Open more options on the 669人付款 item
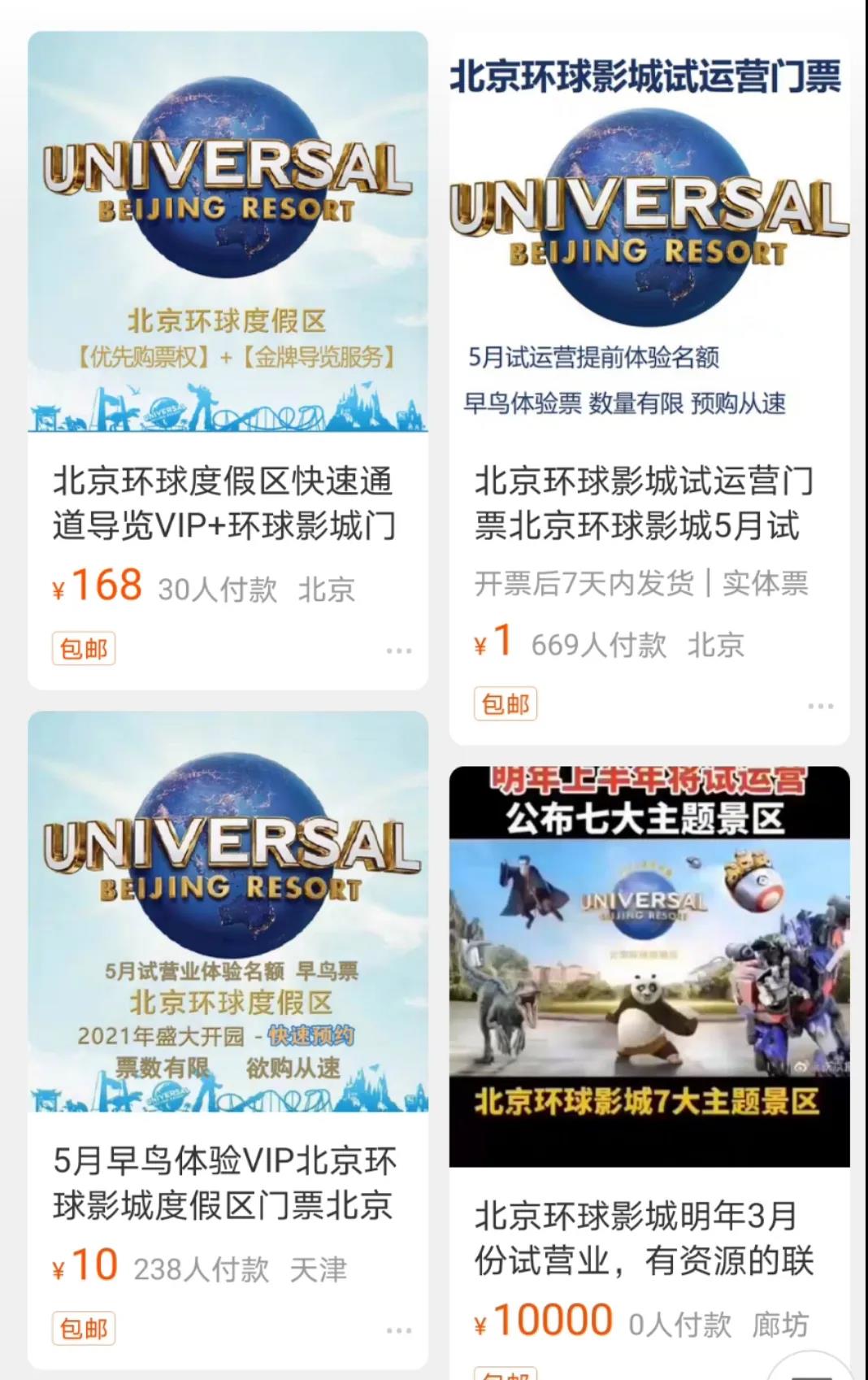868x1380 pixels. click(x=821, y=706)
